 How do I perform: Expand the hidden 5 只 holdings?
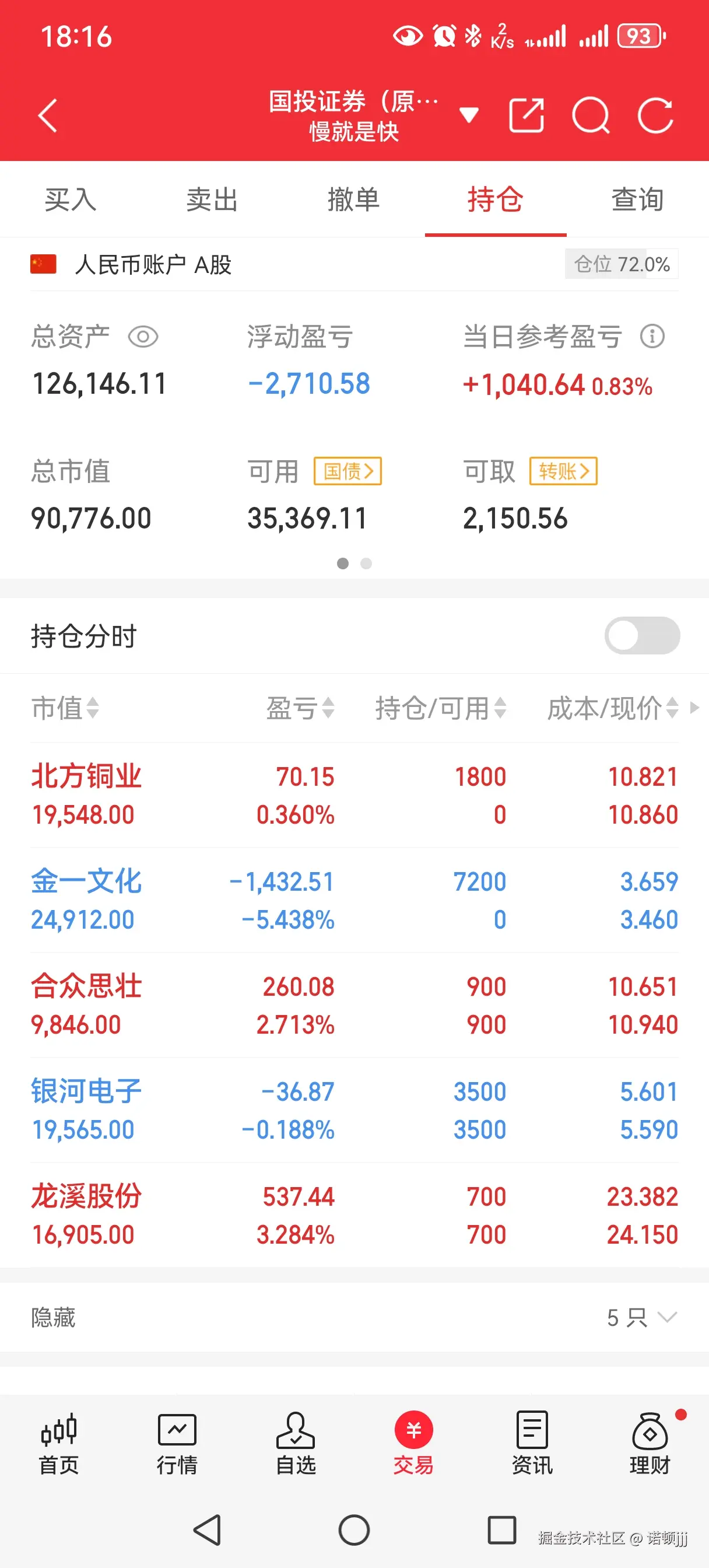(642, 1318)
